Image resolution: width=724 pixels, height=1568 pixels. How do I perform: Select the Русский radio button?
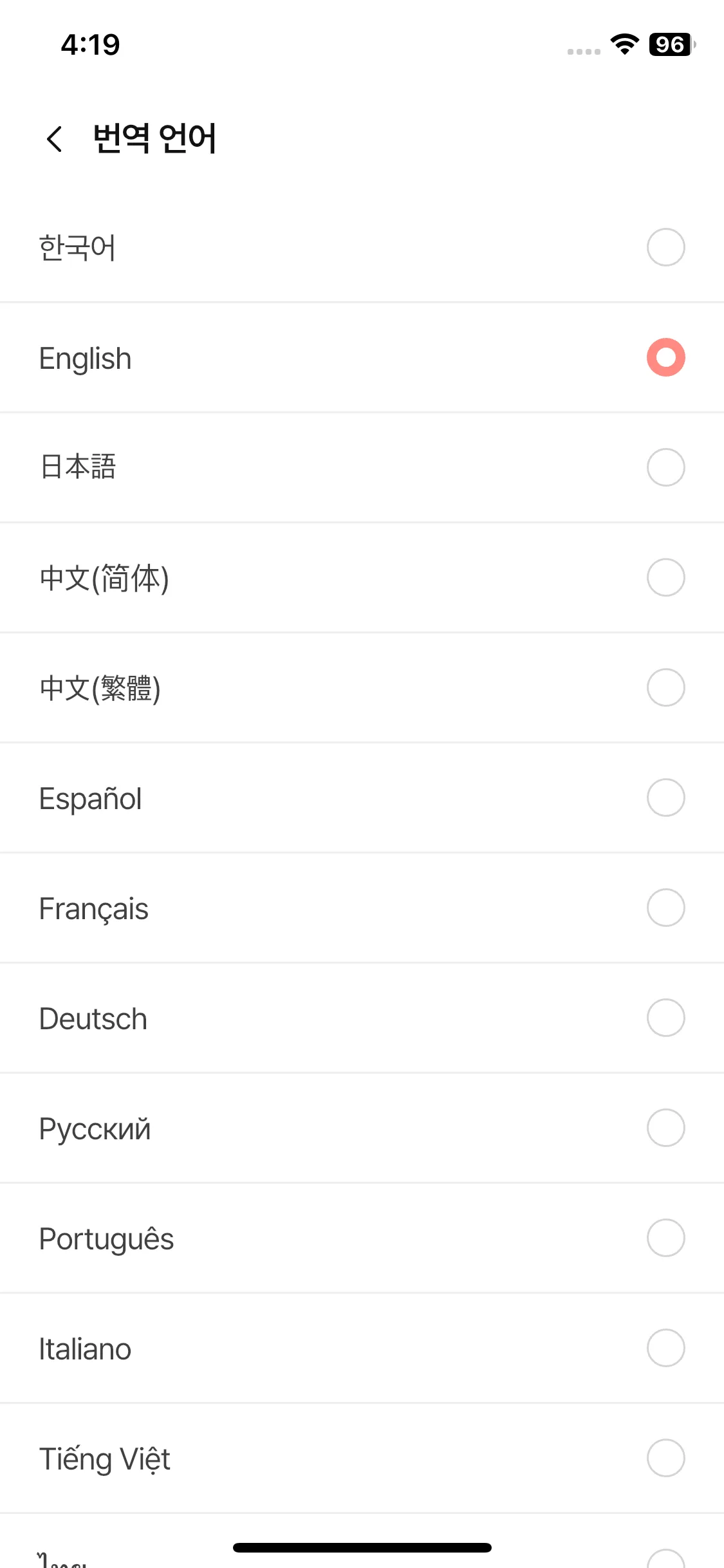tap(665, 1128)
